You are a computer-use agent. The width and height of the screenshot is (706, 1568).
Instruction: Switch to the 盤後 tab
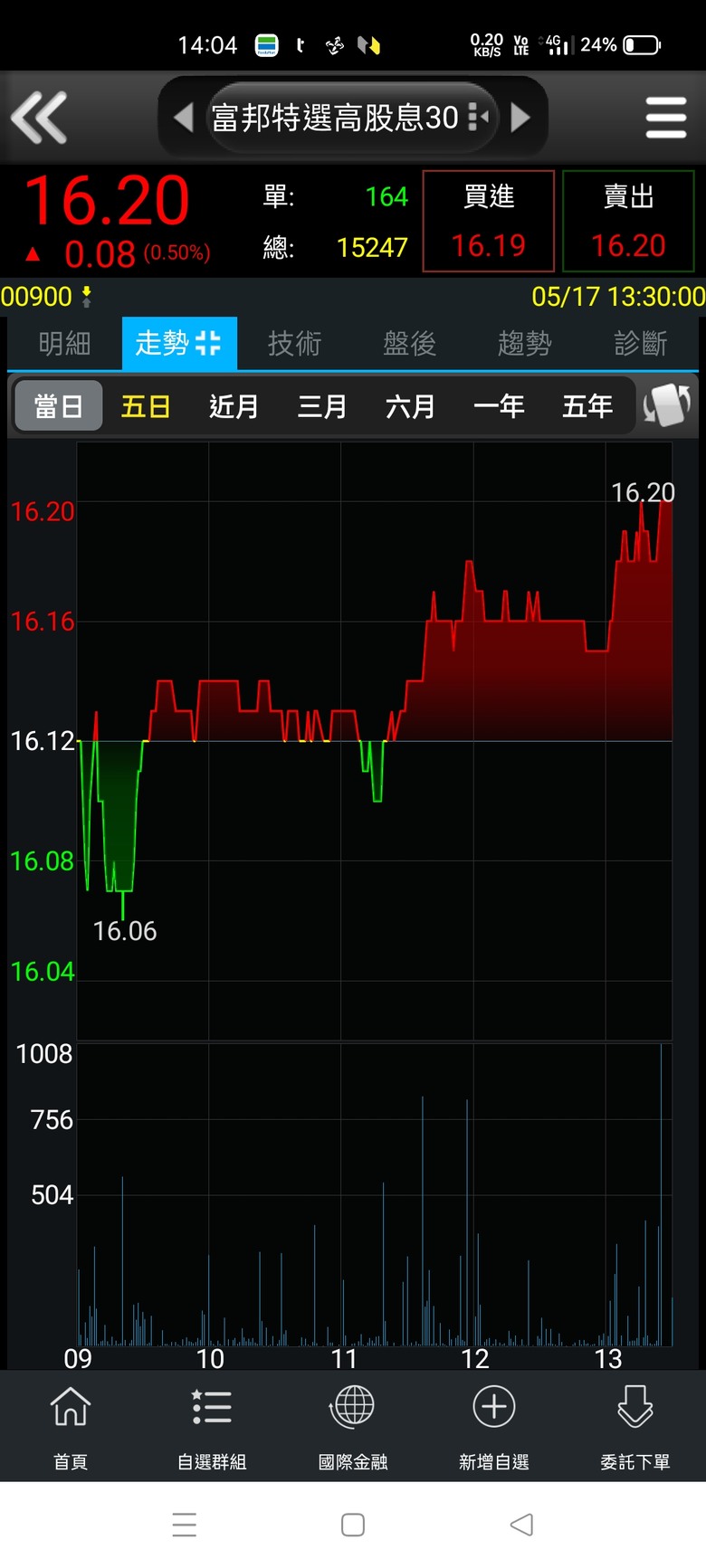(409, 344)
